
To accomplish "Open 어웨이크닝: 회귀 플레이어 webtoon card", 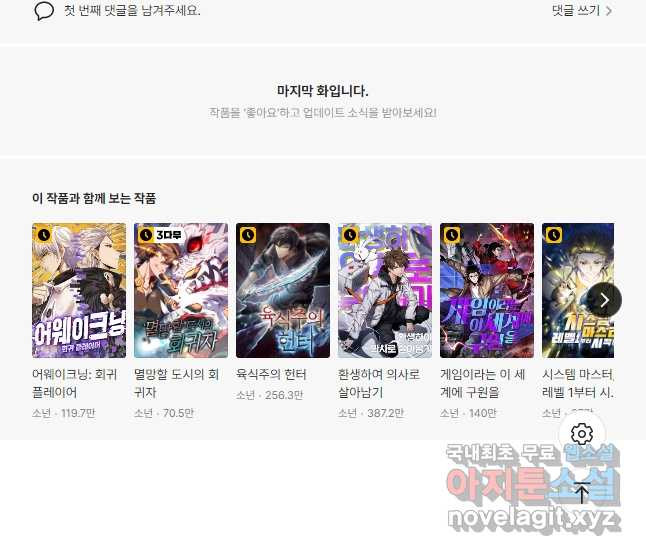I will point(79,321).
